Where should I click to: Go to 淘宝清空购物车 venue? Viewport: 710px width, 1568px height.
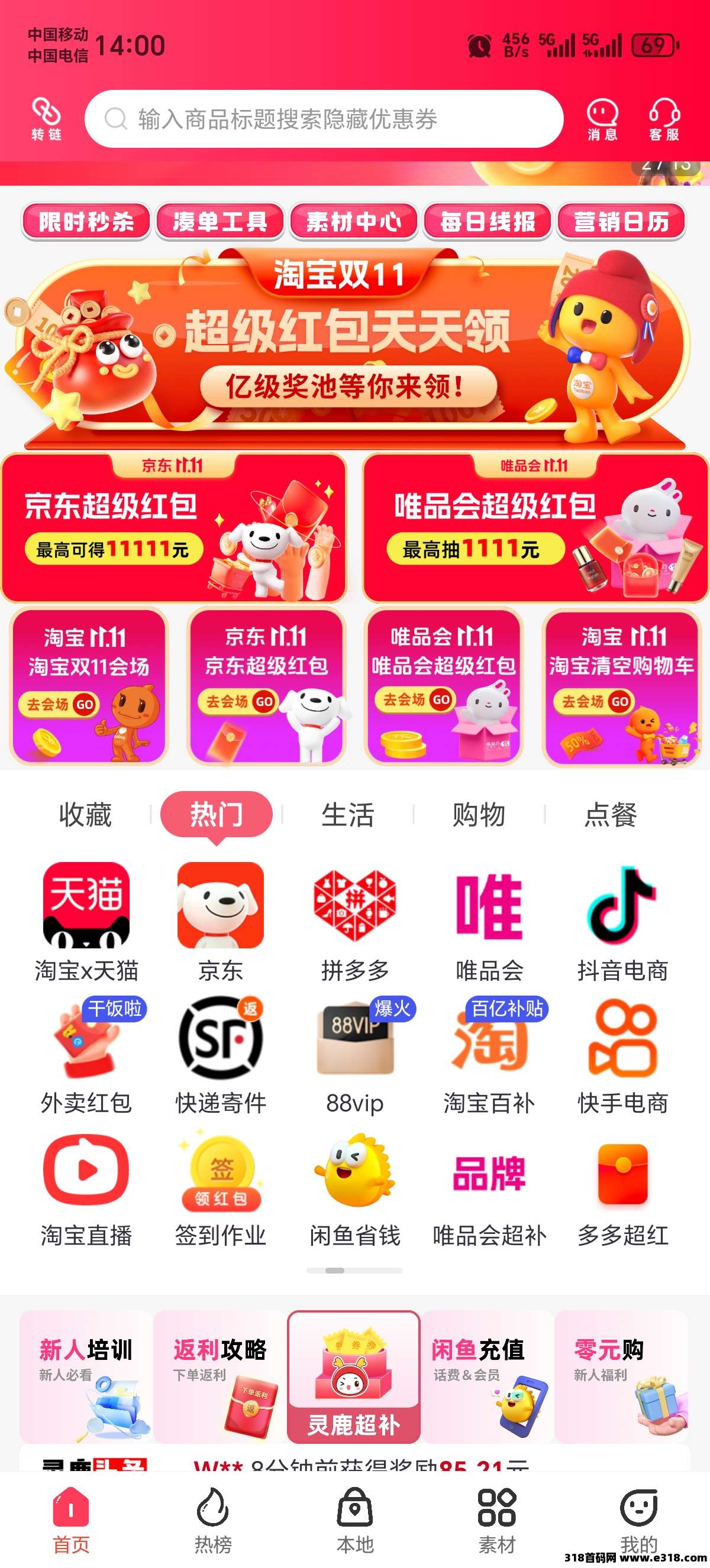pos(621,686)
